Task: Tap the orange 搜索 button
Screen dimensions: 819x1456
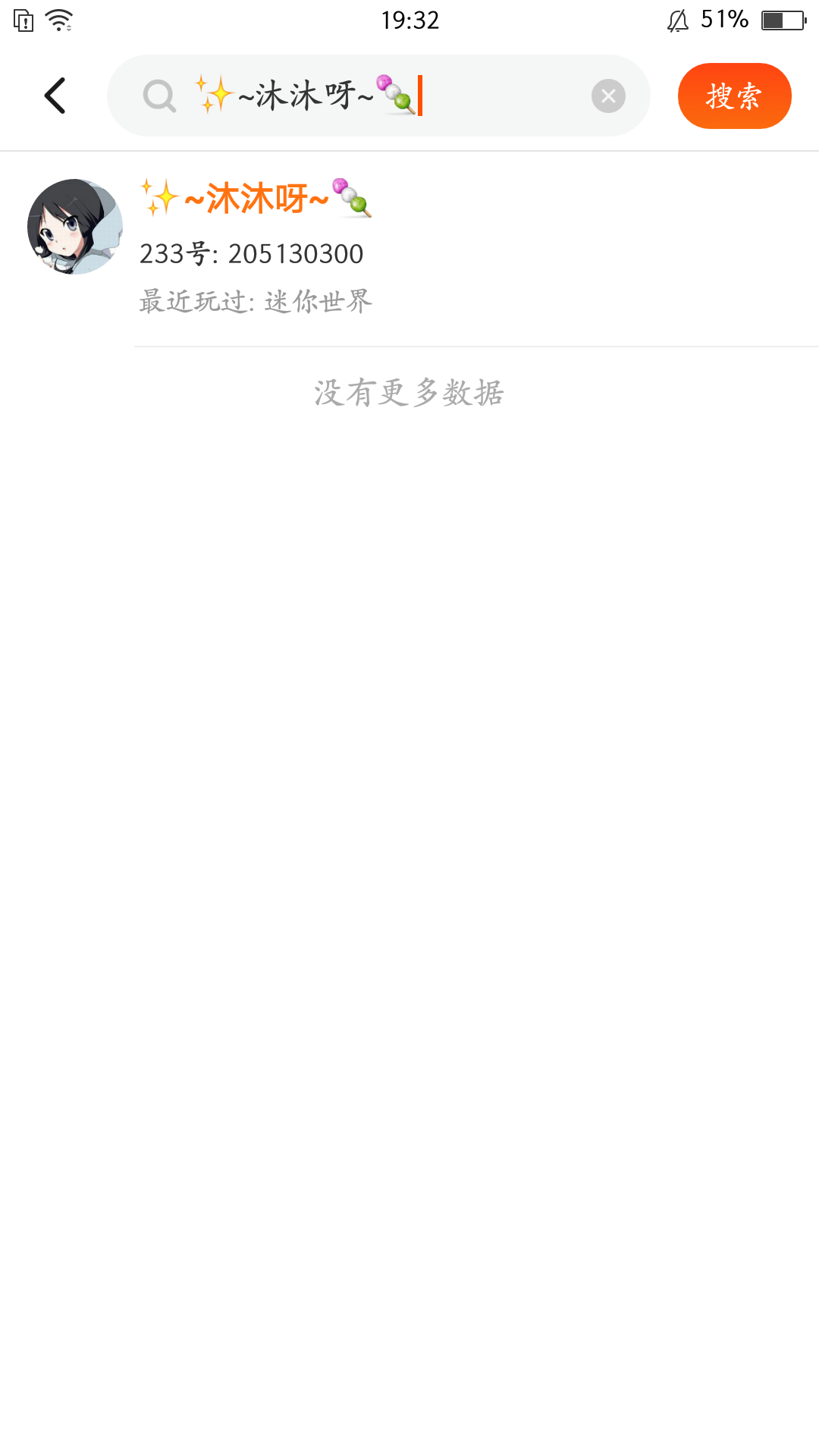Action: [734, 96]
